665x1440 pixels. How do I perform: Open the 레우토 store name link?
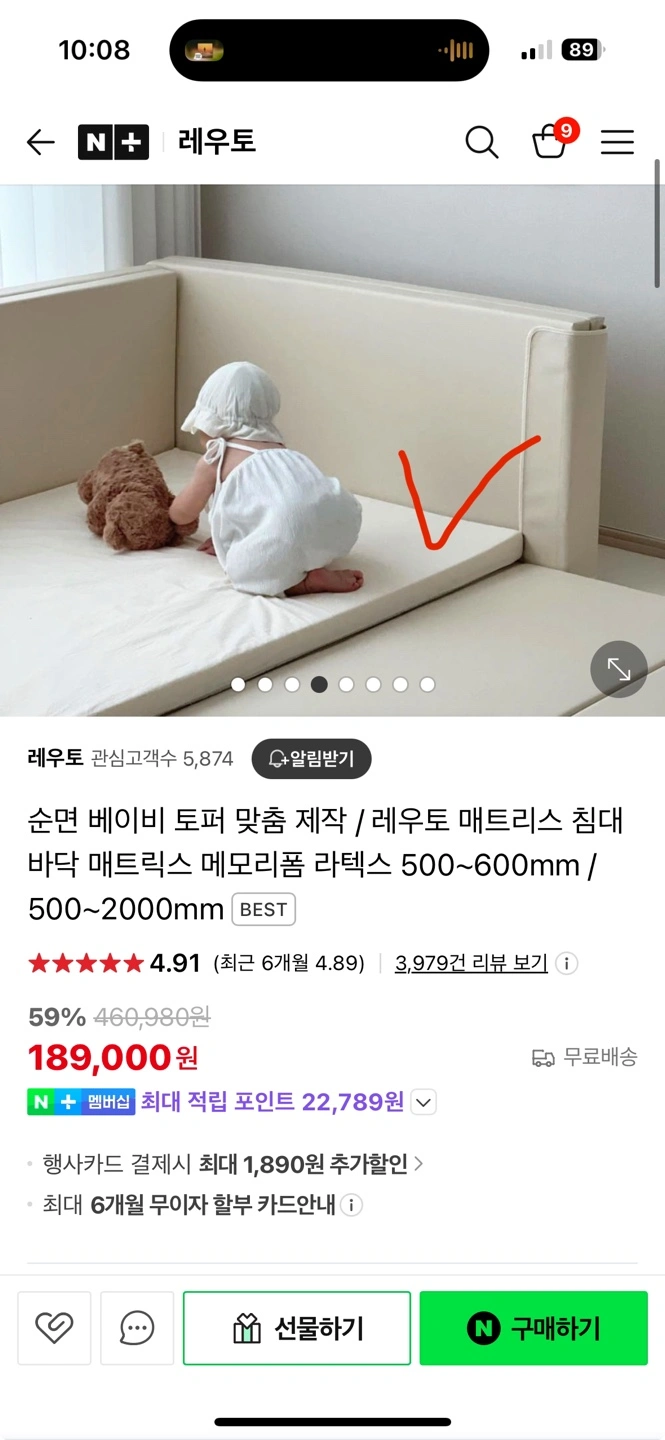[x=55, y=759]
